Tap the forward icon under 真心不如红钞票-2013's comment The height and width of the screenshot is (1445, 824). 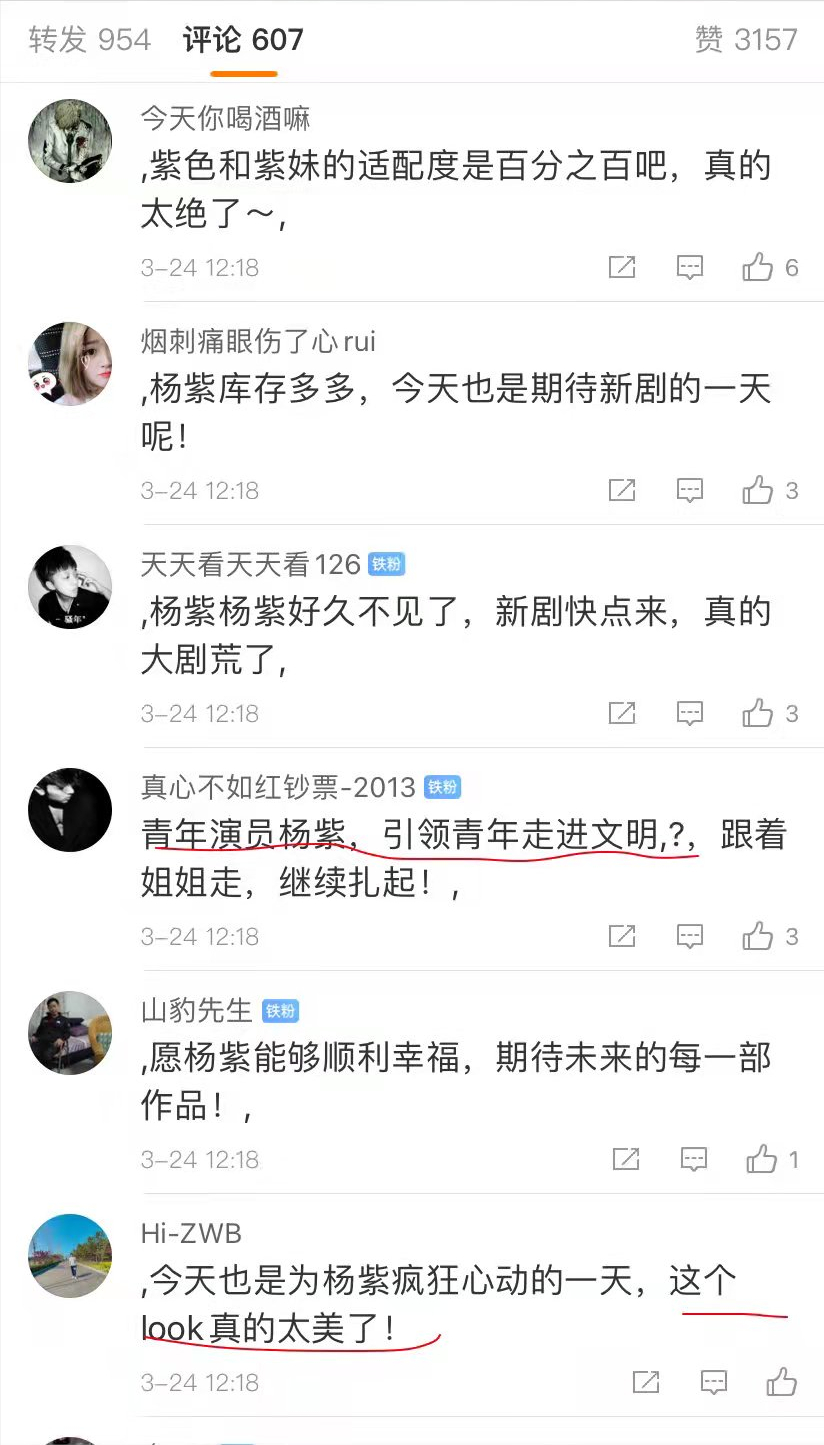622,936
